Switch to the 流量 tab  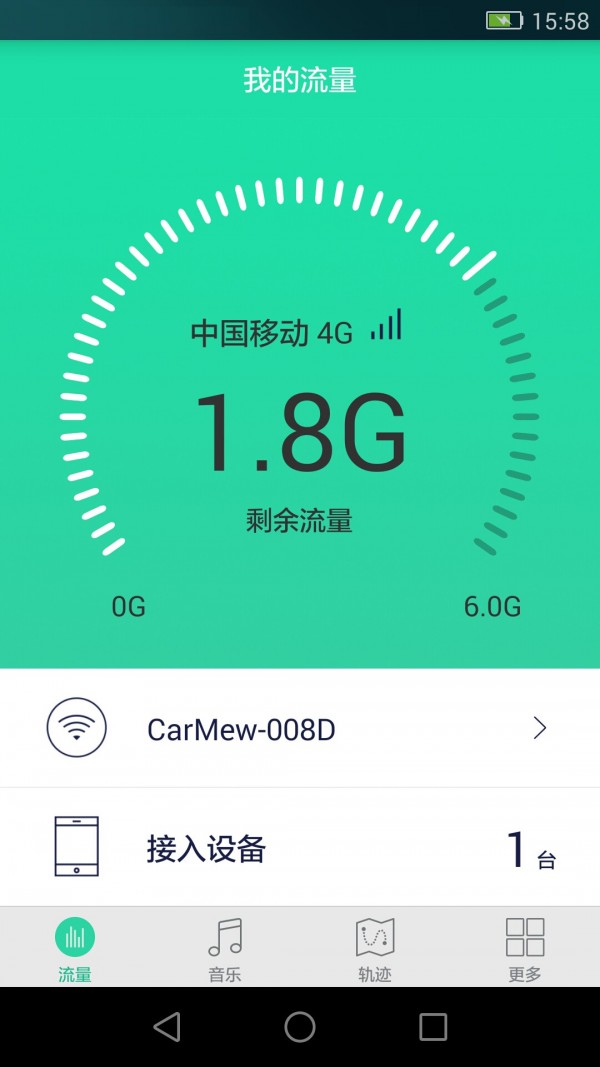coord(75,948)
